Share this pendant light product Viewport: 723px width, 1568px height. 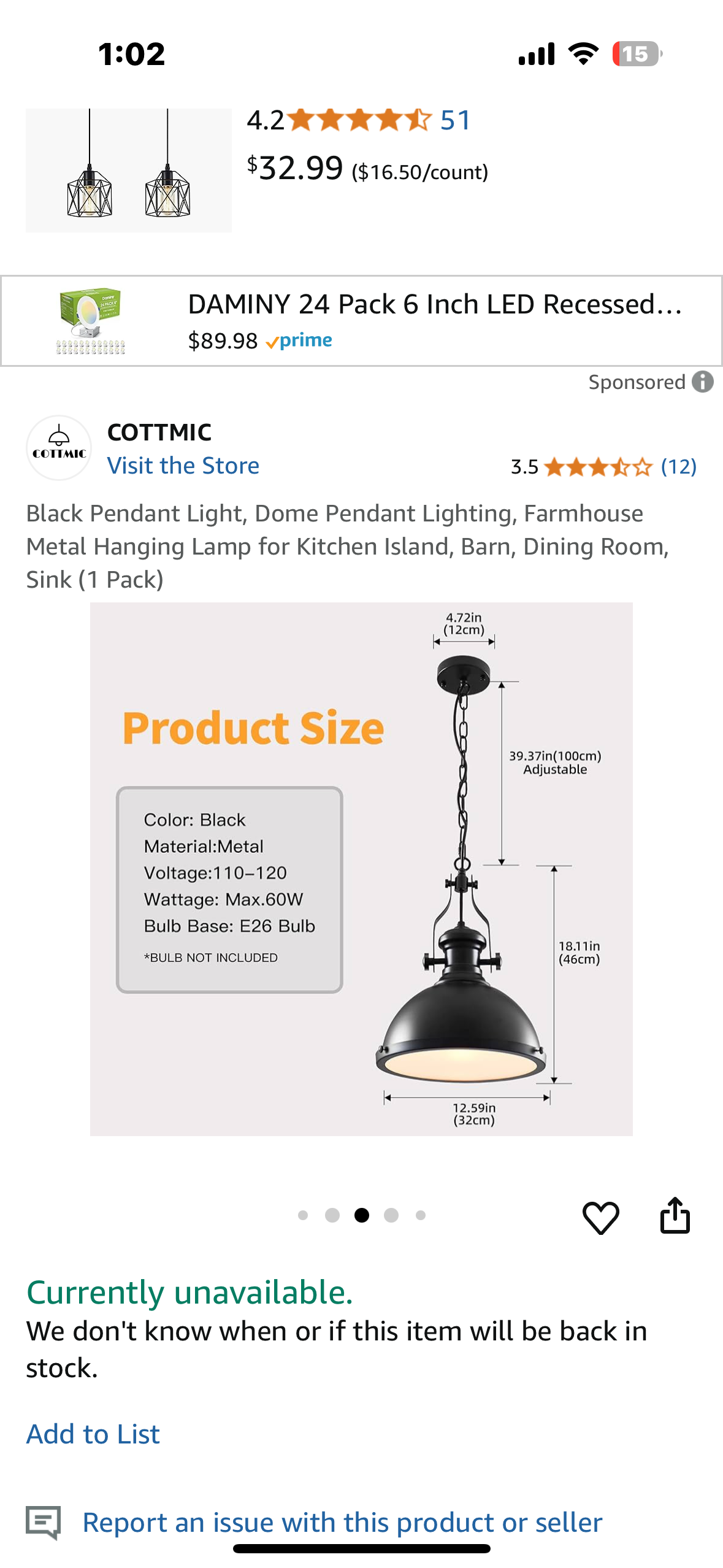click(675, 1215)
